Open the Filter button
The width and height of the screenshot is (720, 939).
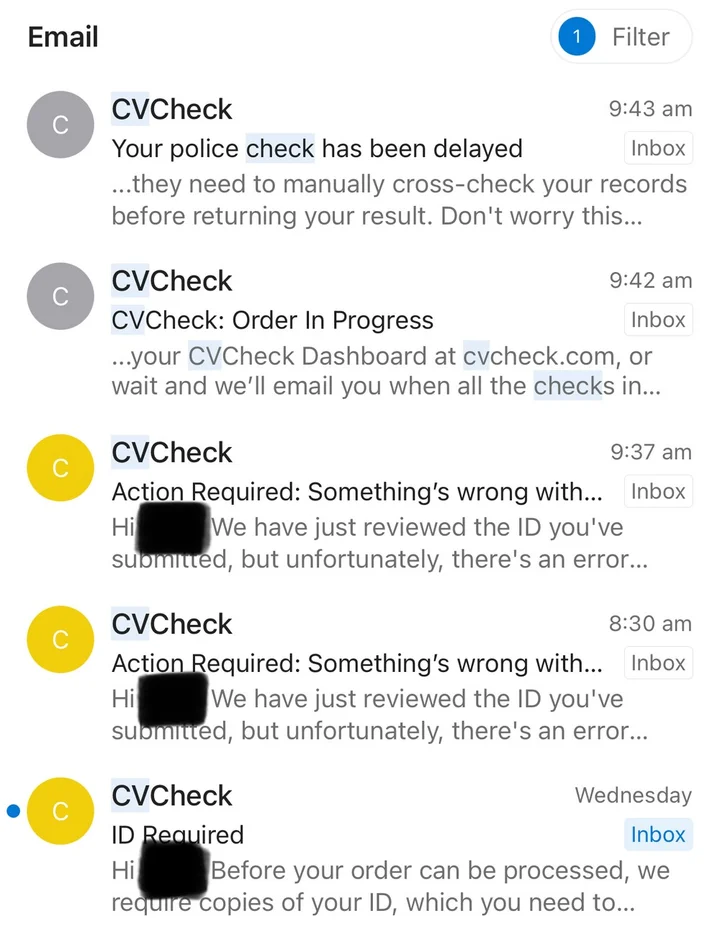(x=621, y=38)
